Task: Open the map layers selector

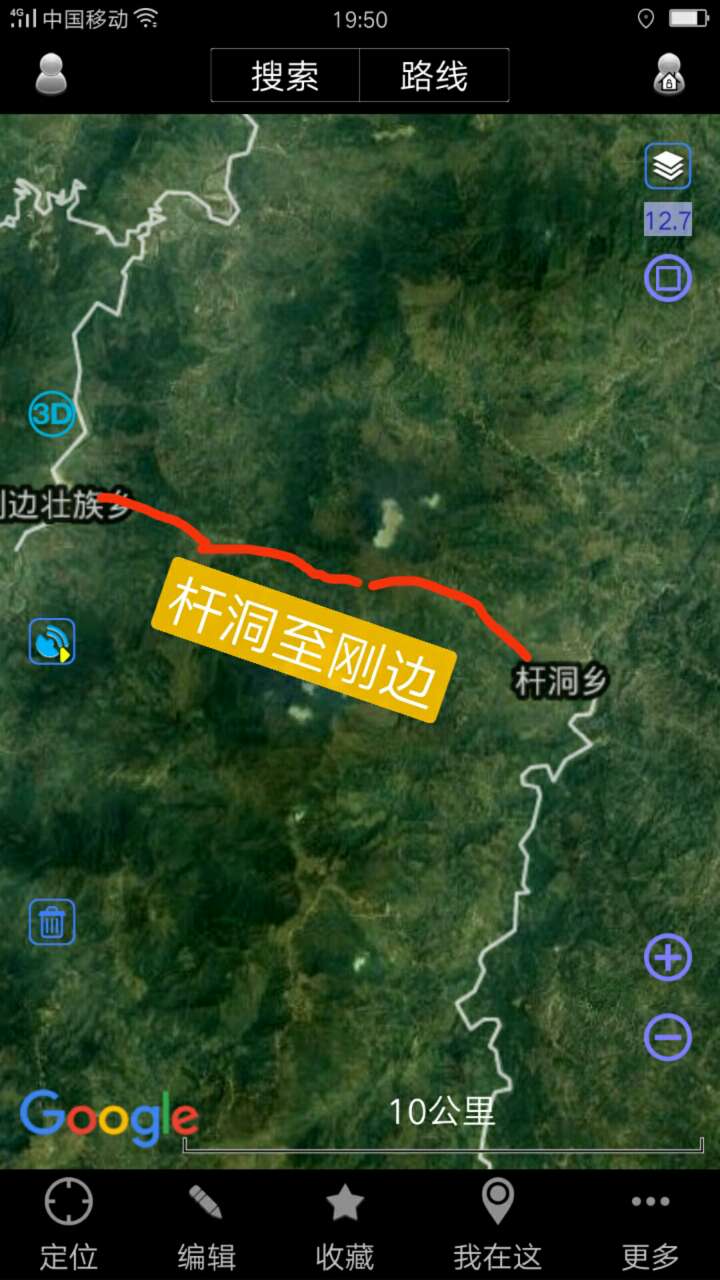Action: coord(667,167)
